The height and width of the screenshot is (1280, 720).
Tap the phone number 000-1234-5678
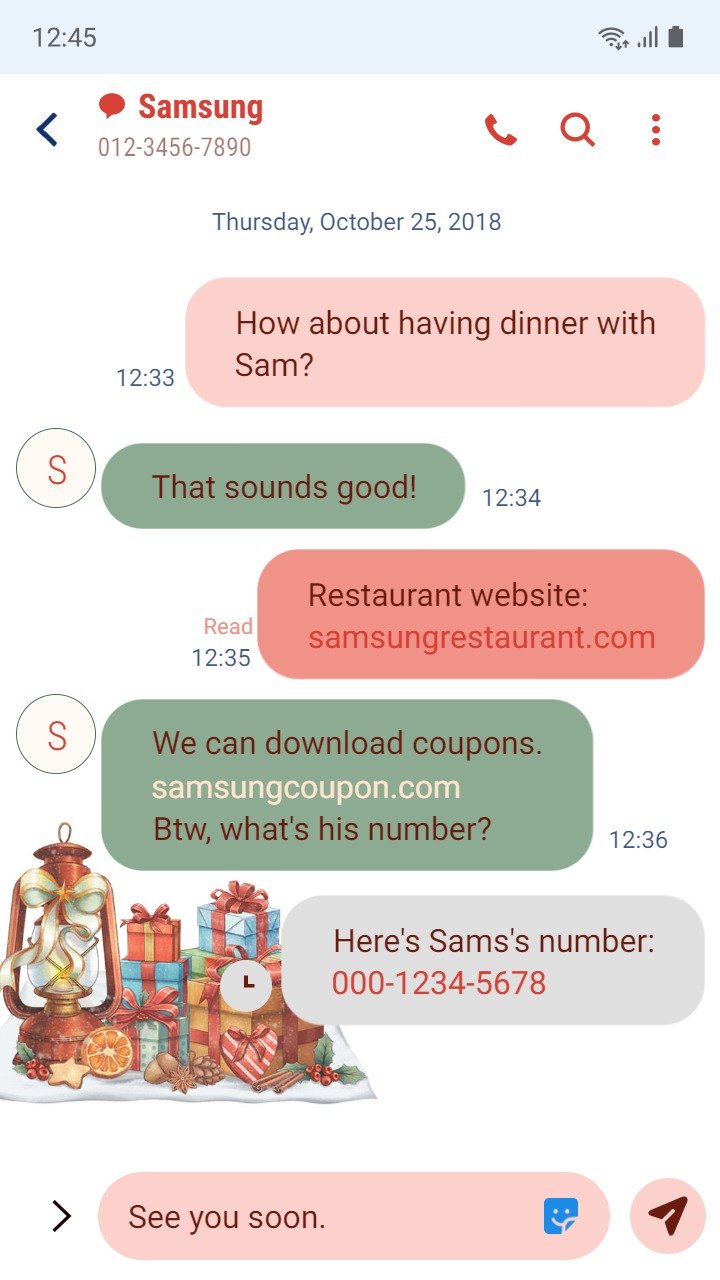pyautogui.click(x=439, y=983)
